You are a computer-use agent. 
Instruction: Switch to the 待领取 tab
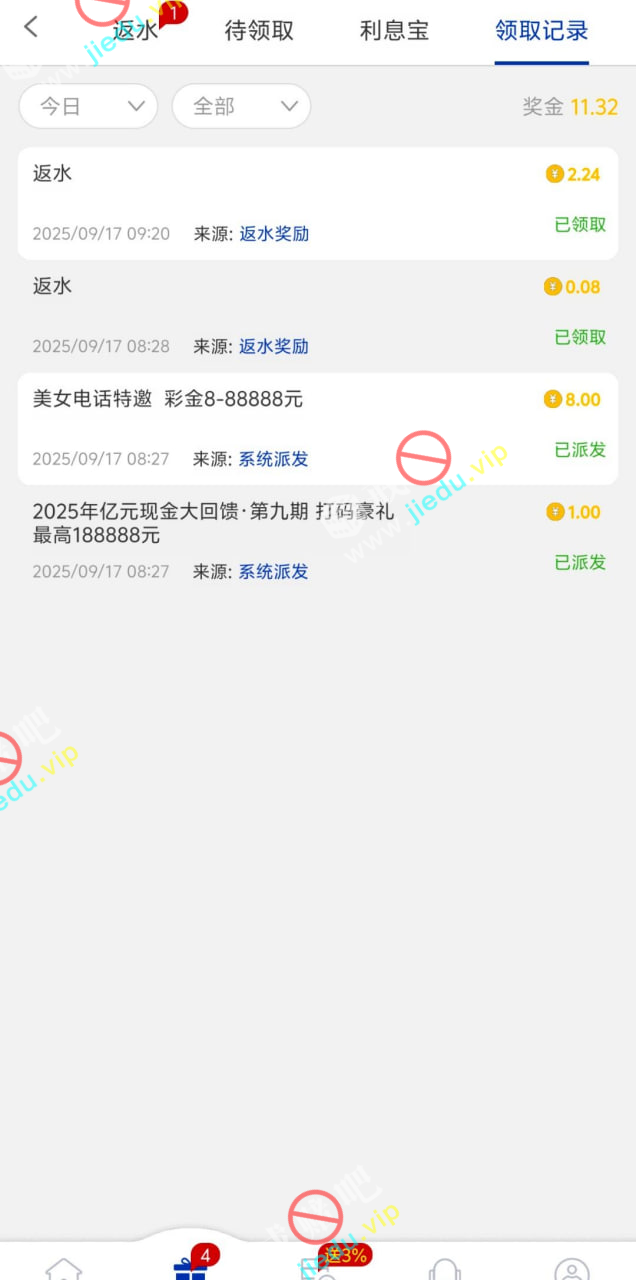tap(259, 31)
